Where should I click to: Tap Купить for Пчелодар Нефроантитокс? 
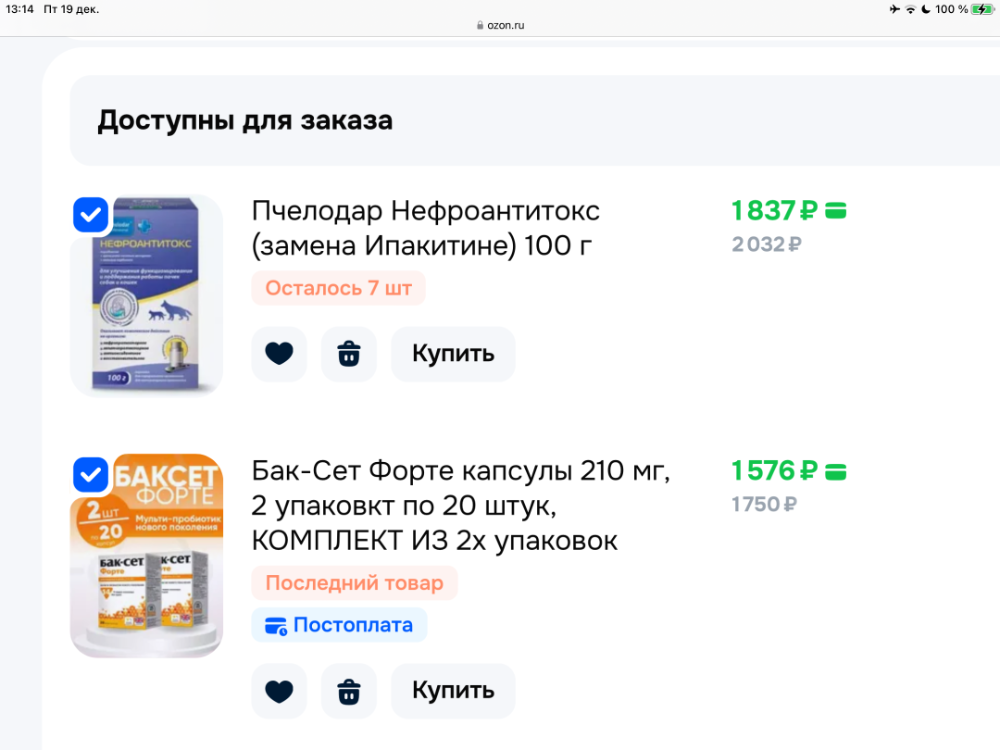[453, 354]
